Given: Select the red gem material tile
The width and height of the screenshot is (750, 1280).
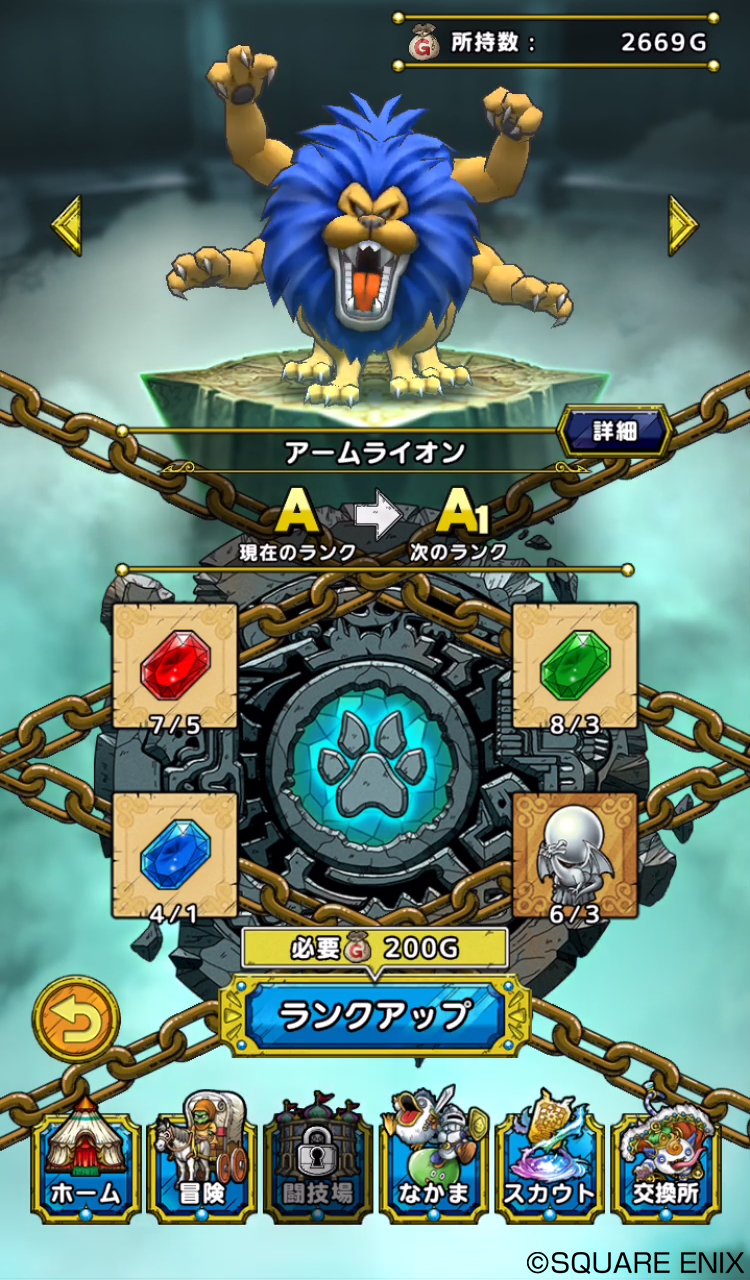Looking at the screenshot, I should coord(175,665).
